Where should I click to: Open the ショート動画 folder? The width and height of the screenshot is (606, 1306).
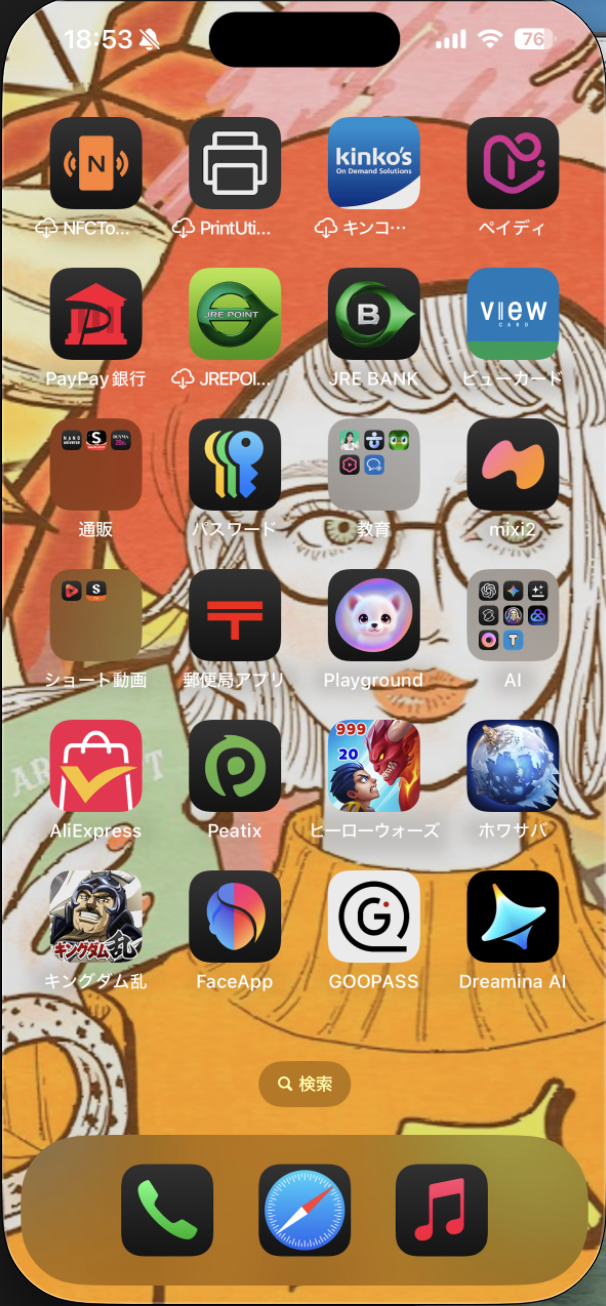click(x=96, y=615)
